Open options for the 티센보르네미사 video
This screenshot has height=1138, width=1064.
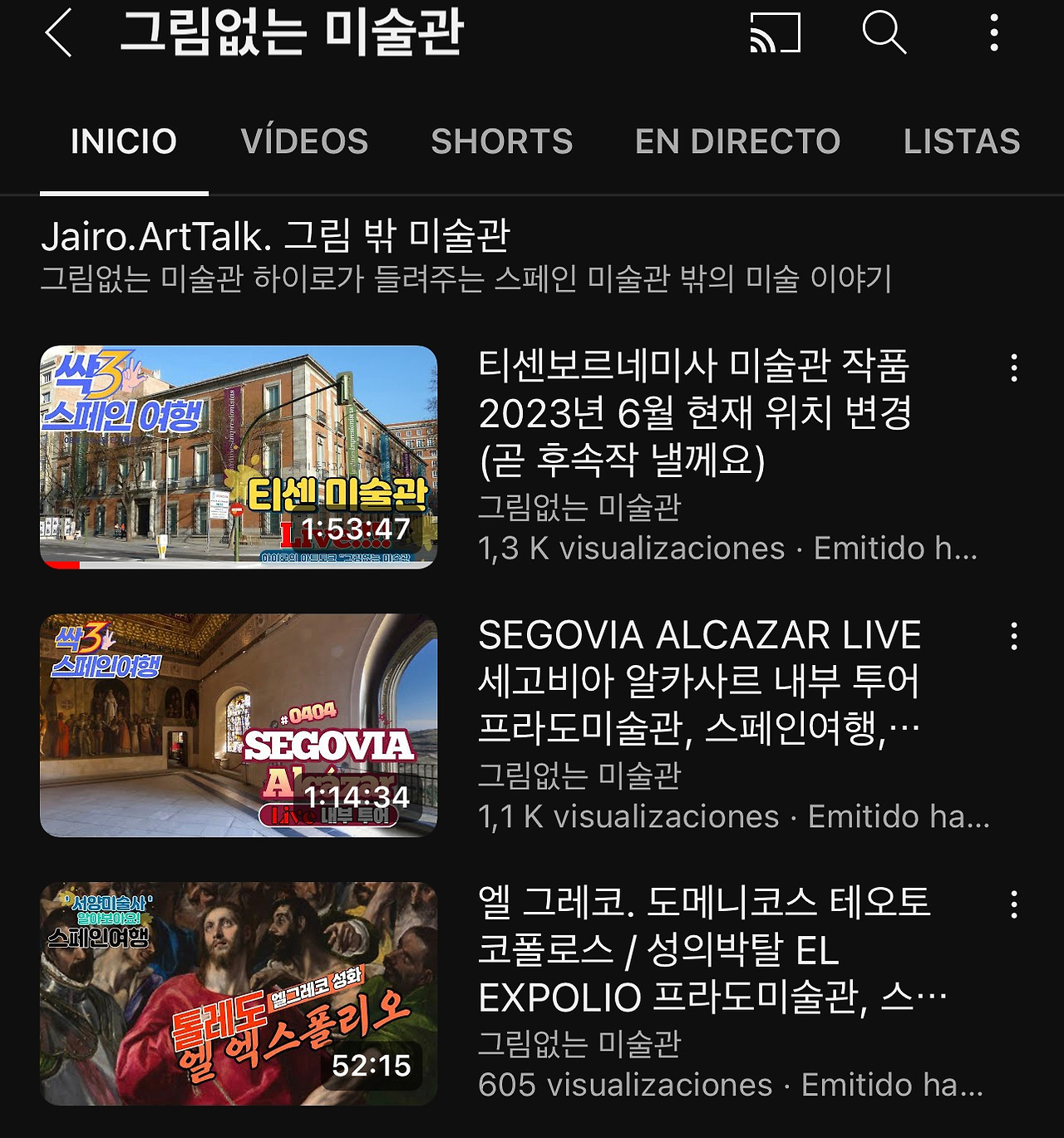(x=1013, y=368)
